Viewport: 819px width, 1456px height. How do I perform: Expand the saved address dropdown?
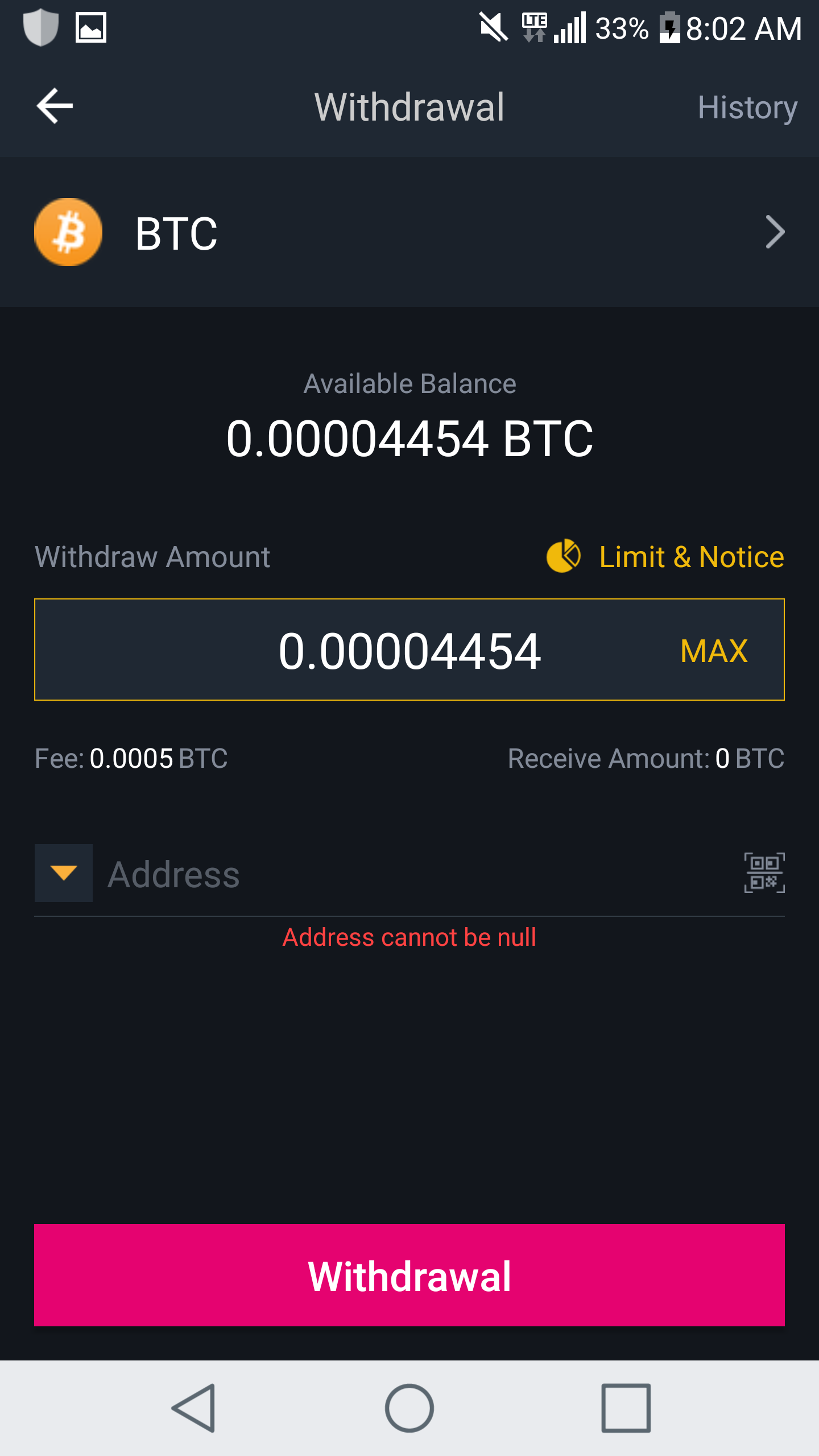tap(64, 873)
